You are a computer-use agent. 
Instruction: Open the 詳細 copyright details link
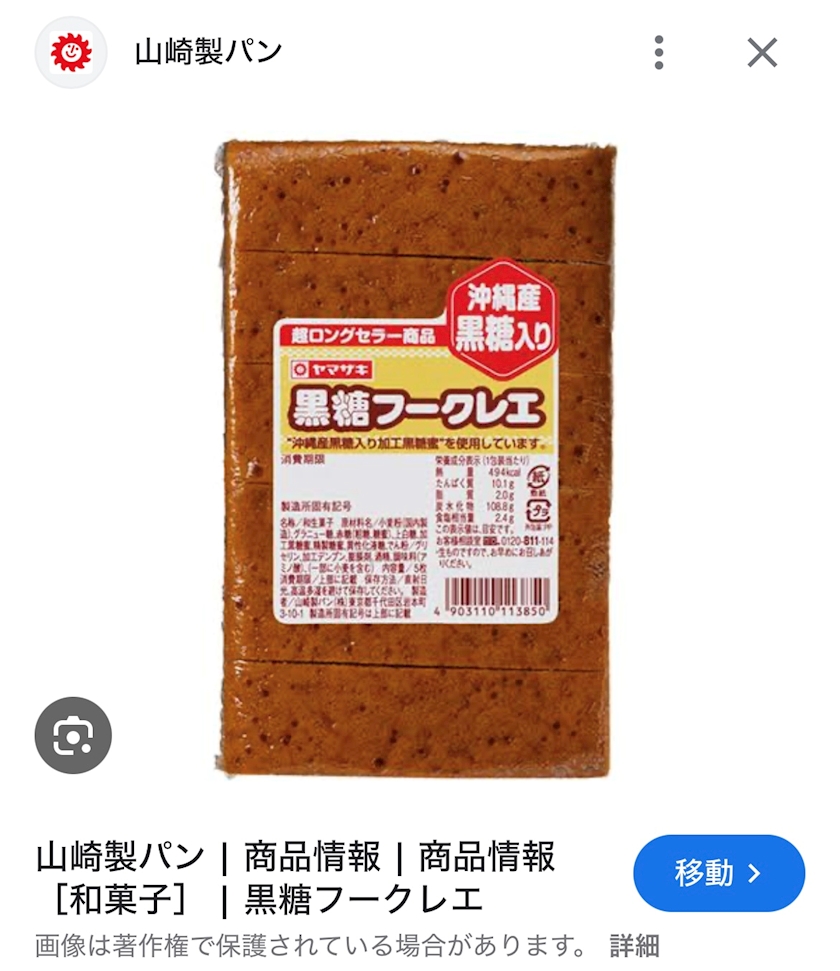(634, 945)
